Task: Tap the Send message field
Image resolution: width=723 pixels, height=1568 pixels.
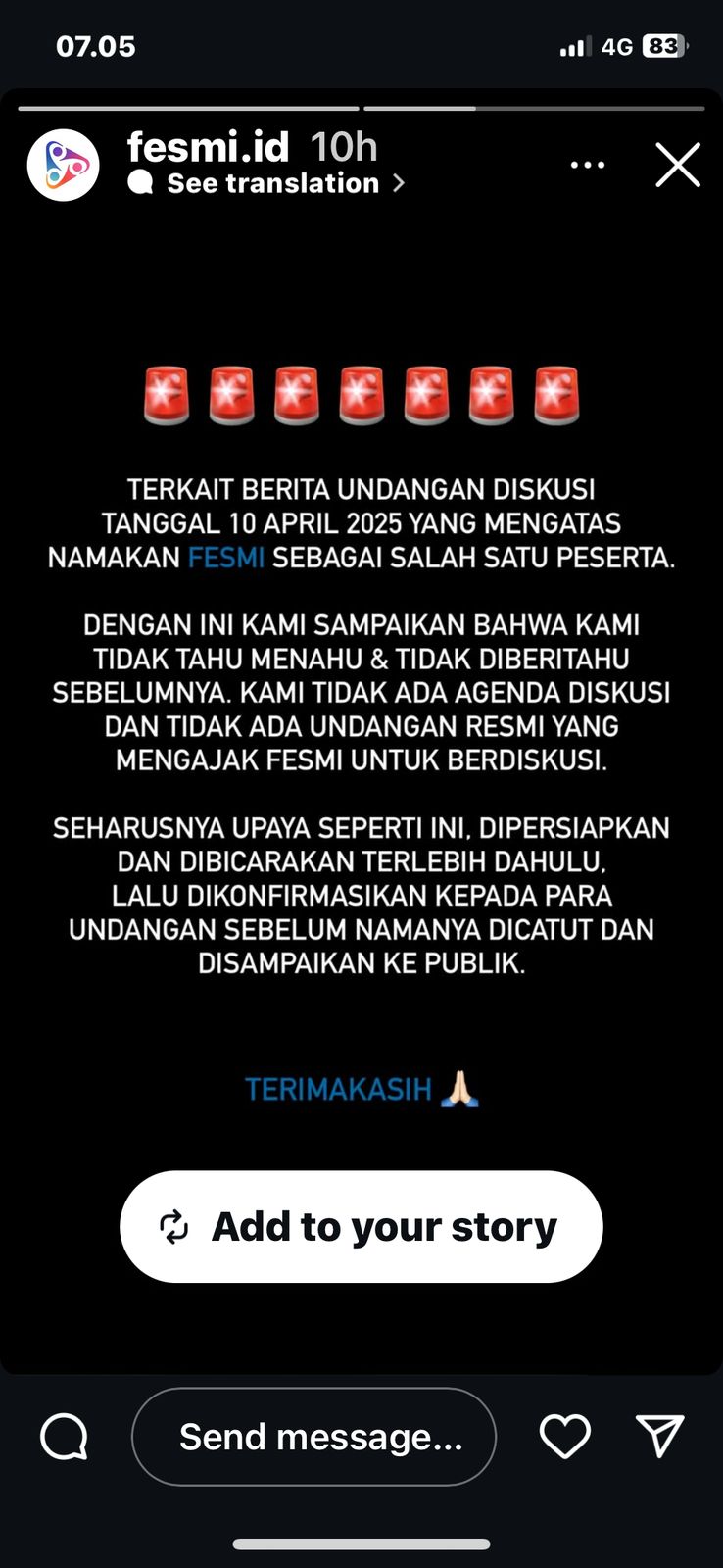Action: 313,1437
